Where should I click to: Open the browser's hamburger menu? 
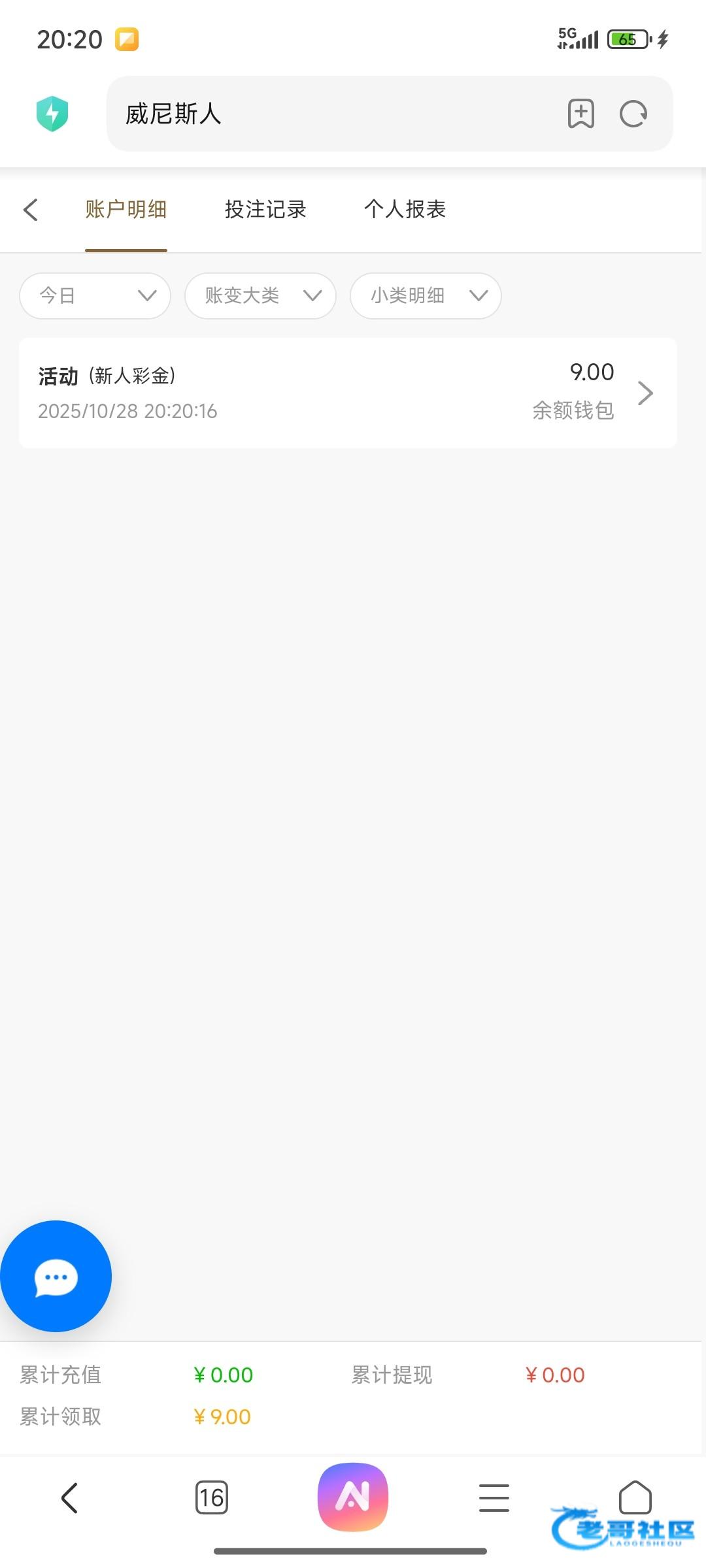coord(494,1498)
